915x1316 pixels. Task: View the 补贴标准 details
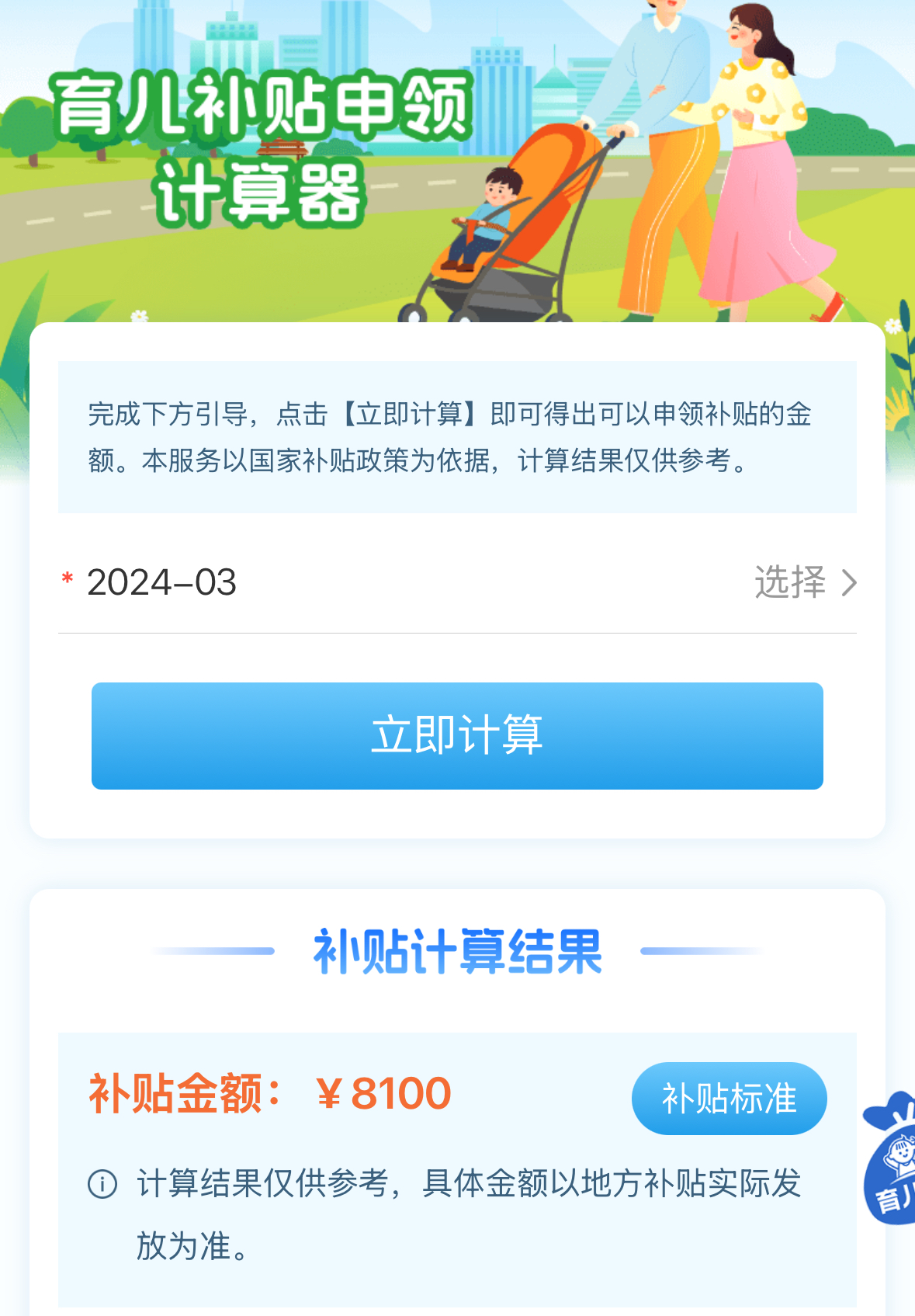pyautogui.click(x=729, y=1098)
